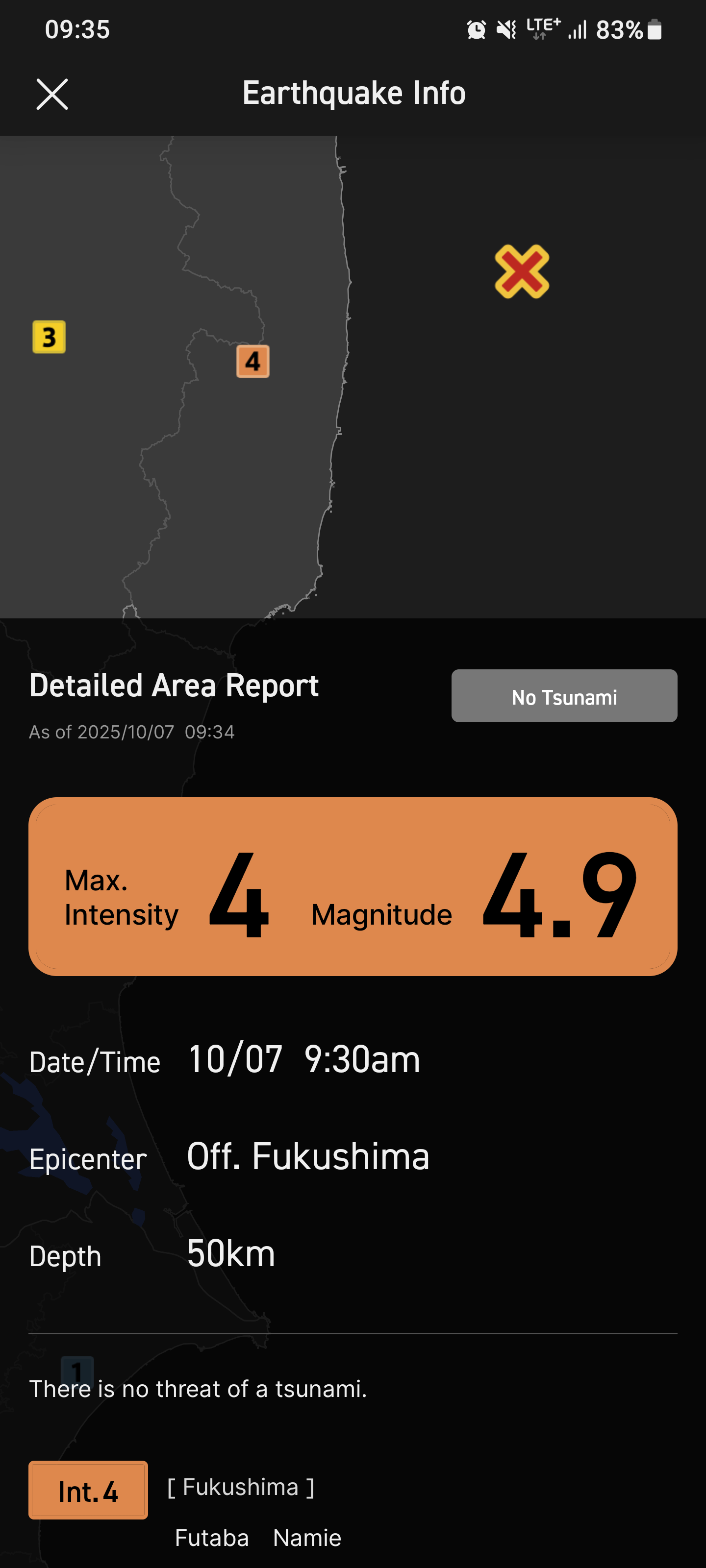The width and height of the screenshot is (706, 1568).
Task: Tap the No Tsunami button
Action: tap(563, 696)
